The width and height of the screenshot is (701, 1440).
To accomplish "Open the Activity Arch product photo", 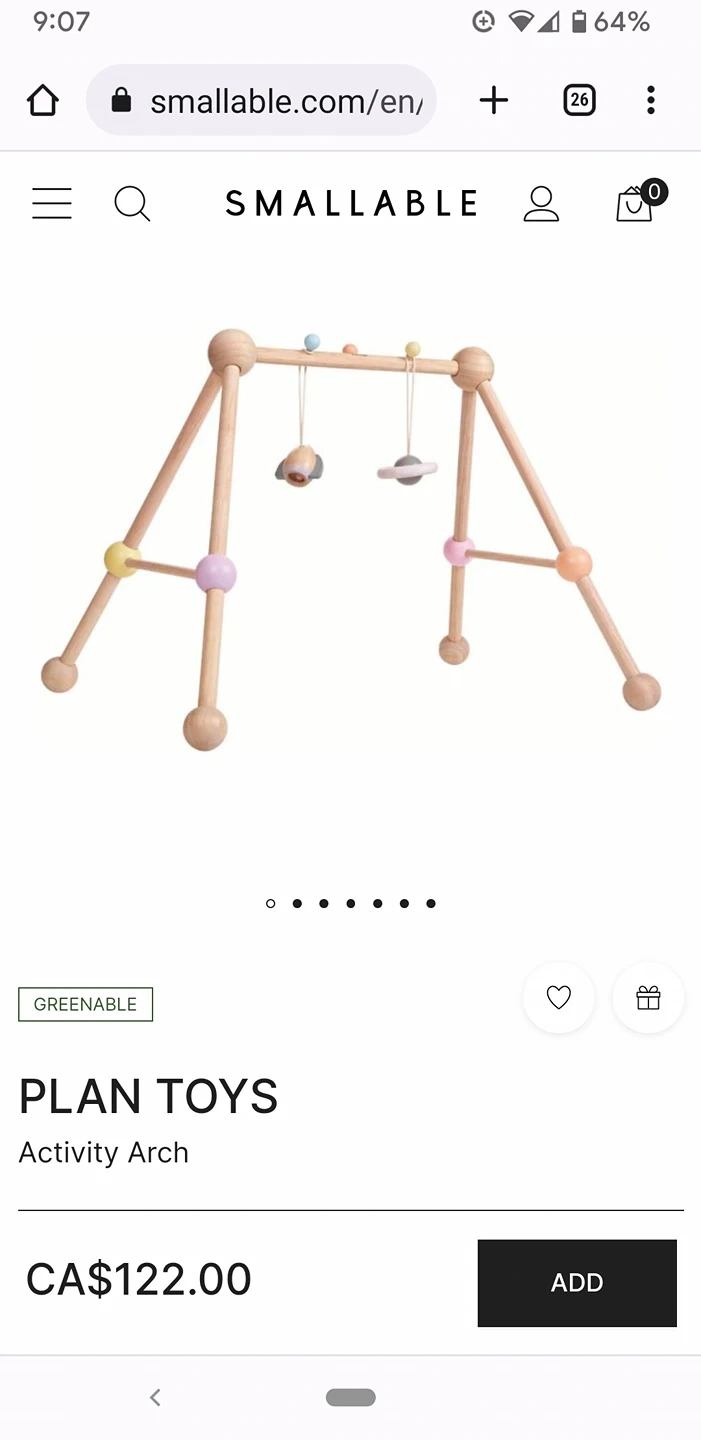I will [350, 540].
